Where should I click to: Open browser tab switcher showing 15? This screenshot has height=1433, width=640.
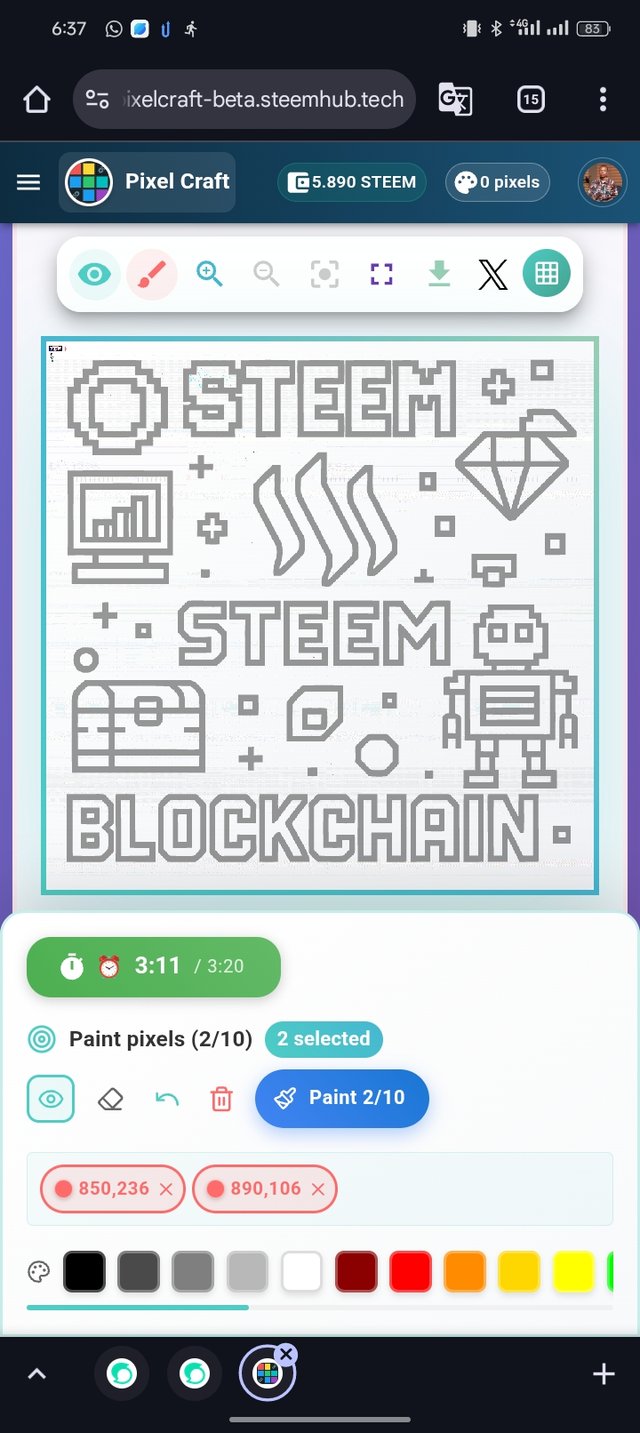coord(530,99)
